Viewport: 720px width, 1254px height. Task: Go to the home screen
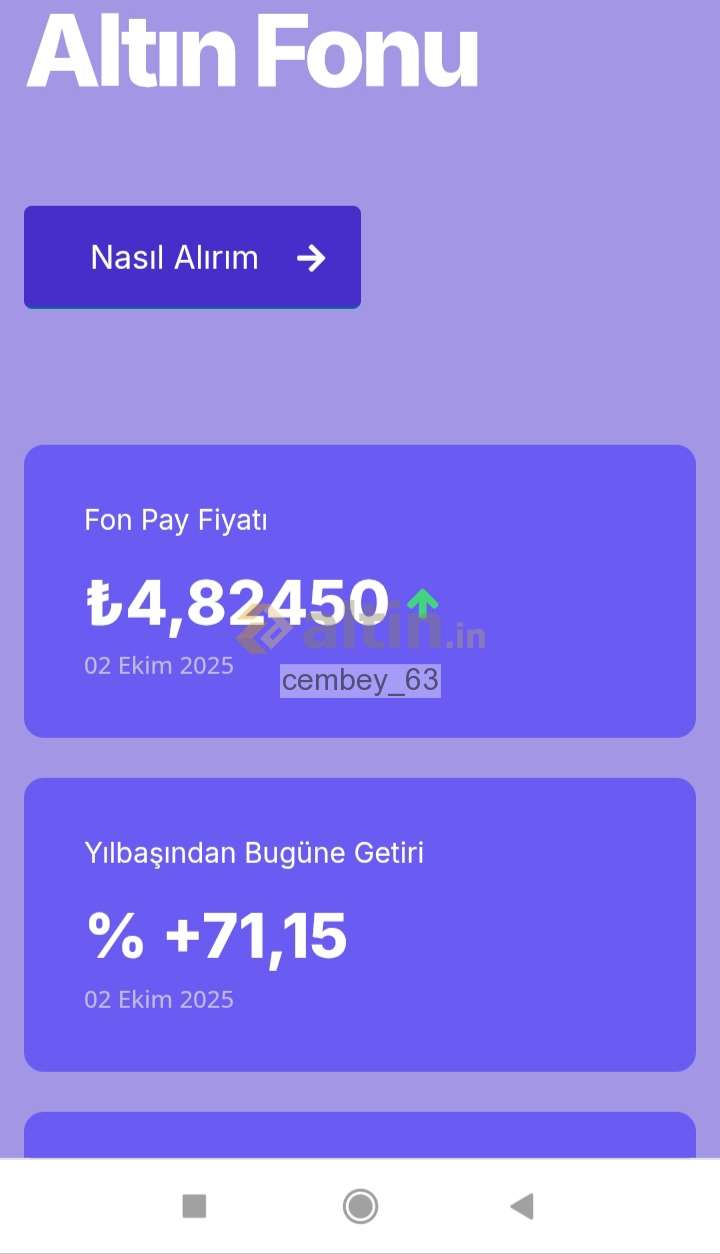tap(360, 1206)
